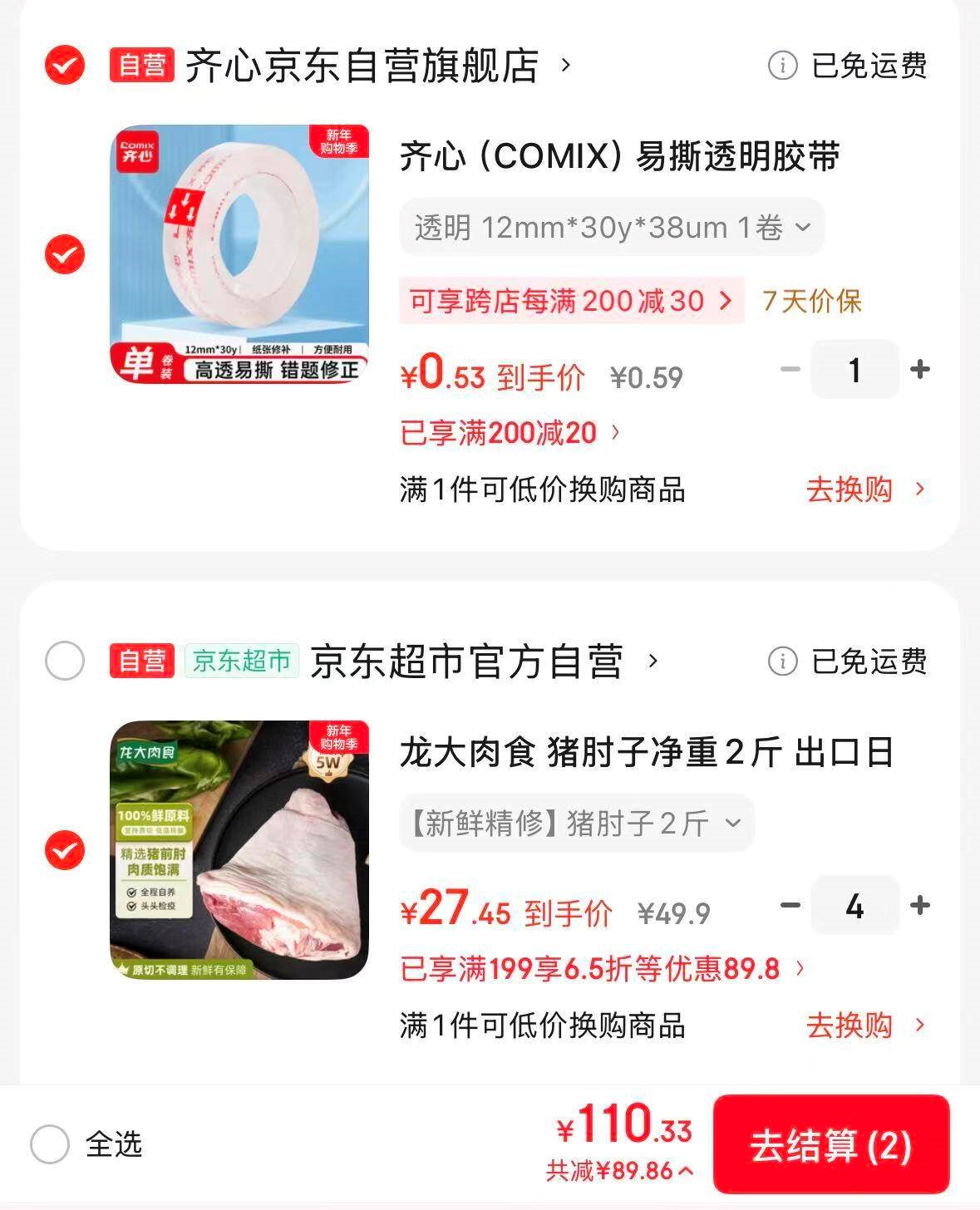Open the 齐心 tape product image
The width and height of the screenshot is (980, 1210).
239,254
